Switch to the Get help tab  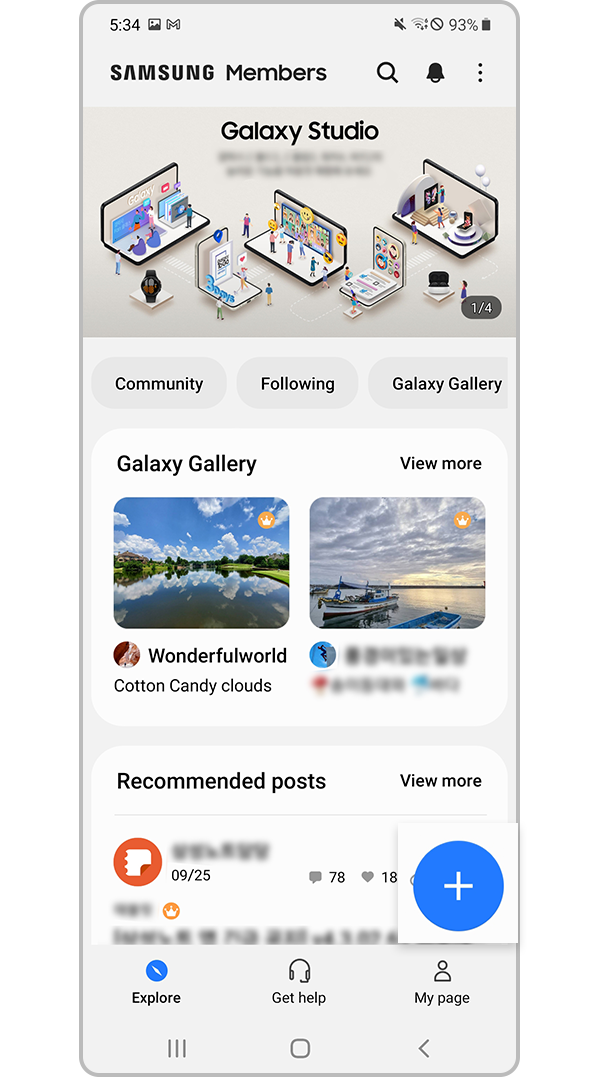299,981
